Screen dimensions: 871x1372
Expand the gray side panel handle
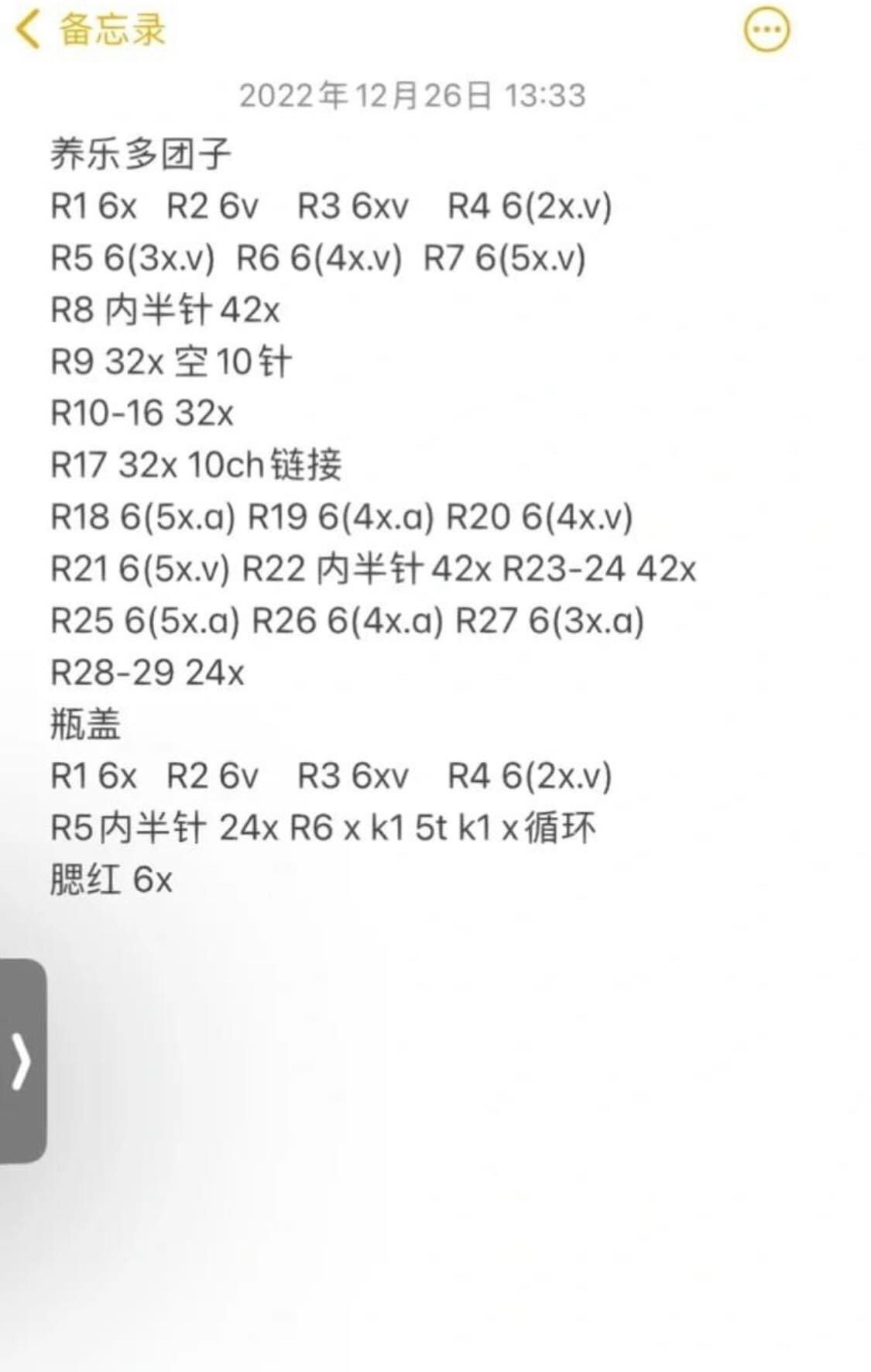coord(22,1061)
